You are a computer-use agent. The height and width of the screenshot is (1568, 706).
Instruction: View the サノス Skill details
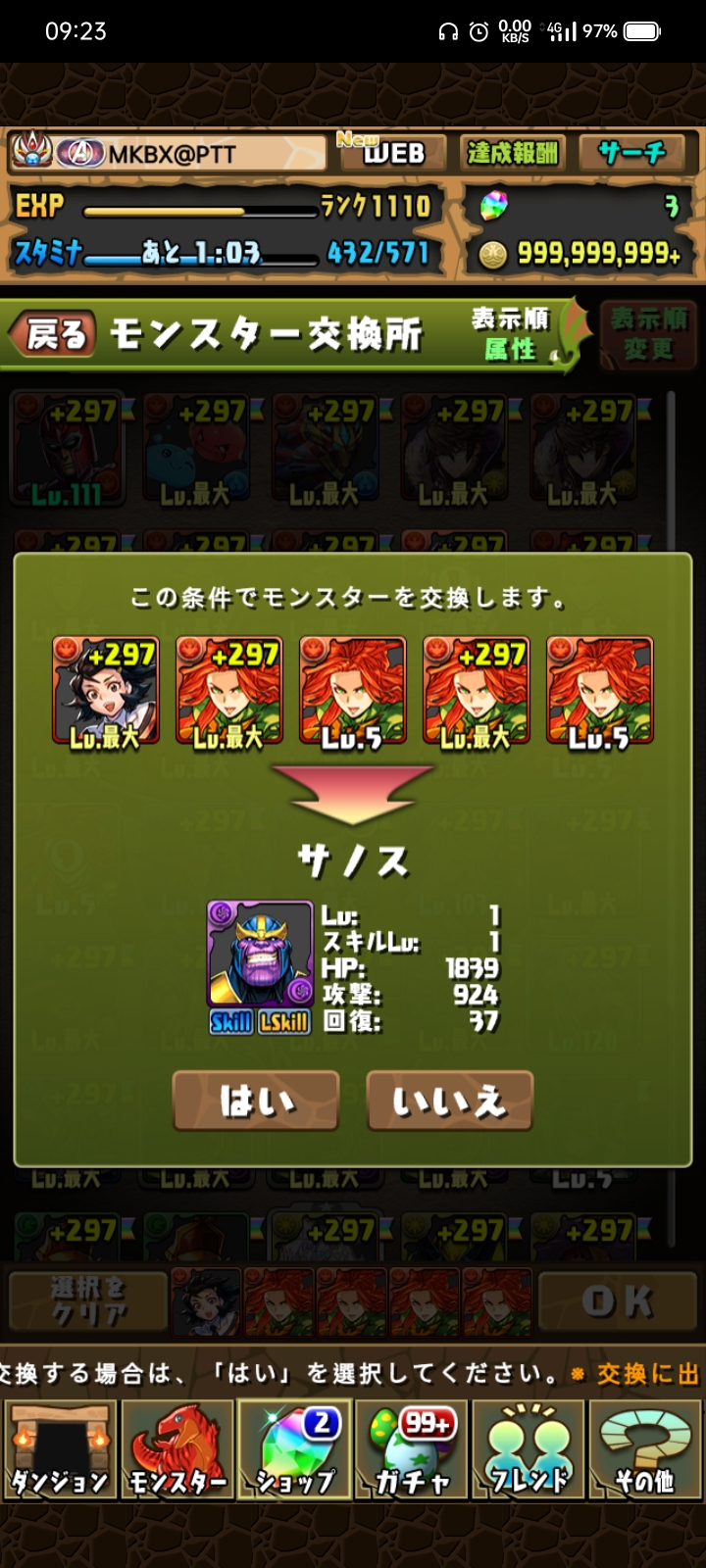coord(231,1022)
